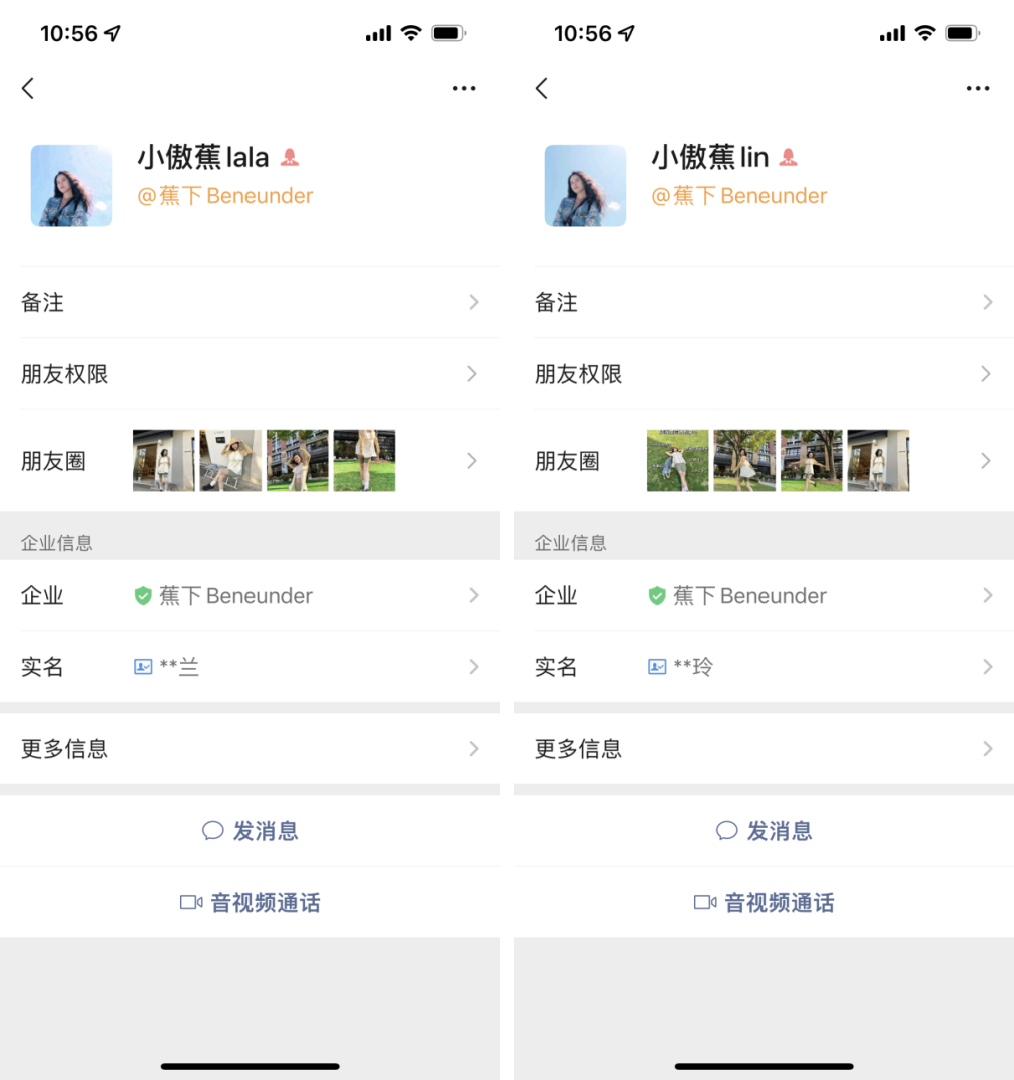
Task: Go back from 小傲蕉 lin's profile
Action: tap(542, 88)
